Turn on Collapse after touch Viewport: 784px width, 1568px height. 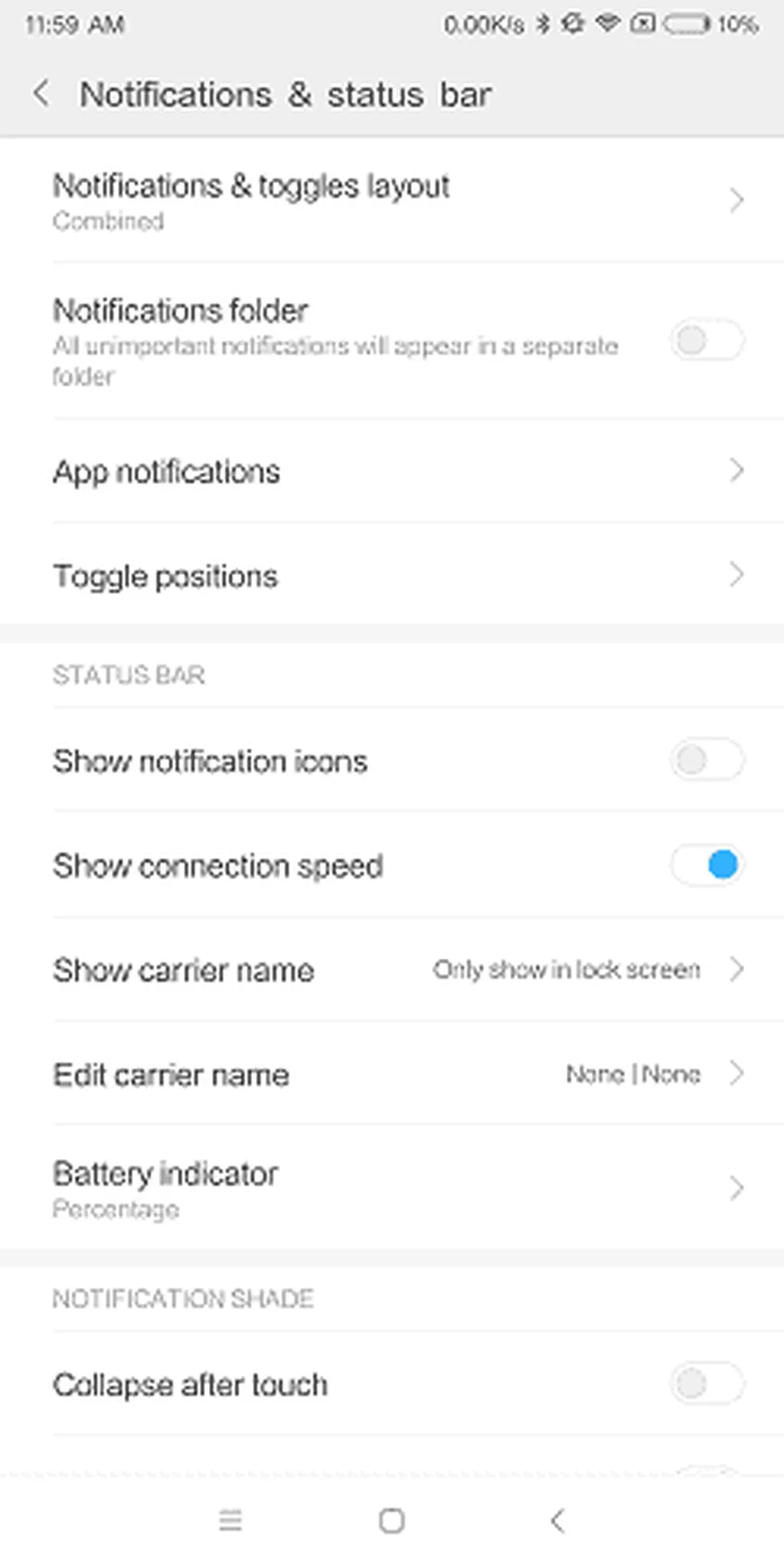(707, 1383)
